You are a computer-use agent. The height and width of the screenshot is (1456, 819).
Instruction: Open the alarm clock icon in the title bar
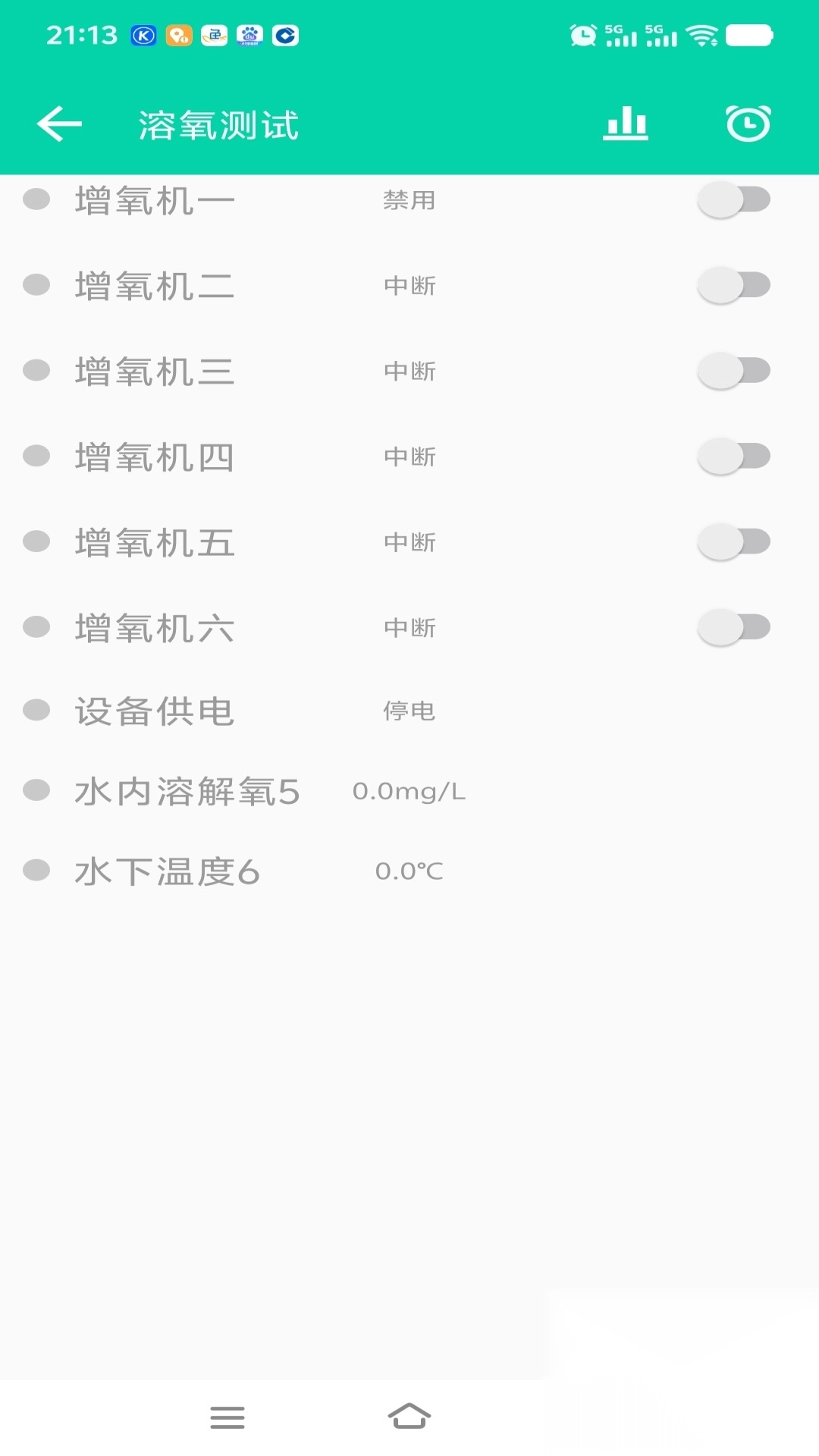click(x=747, y=124)
